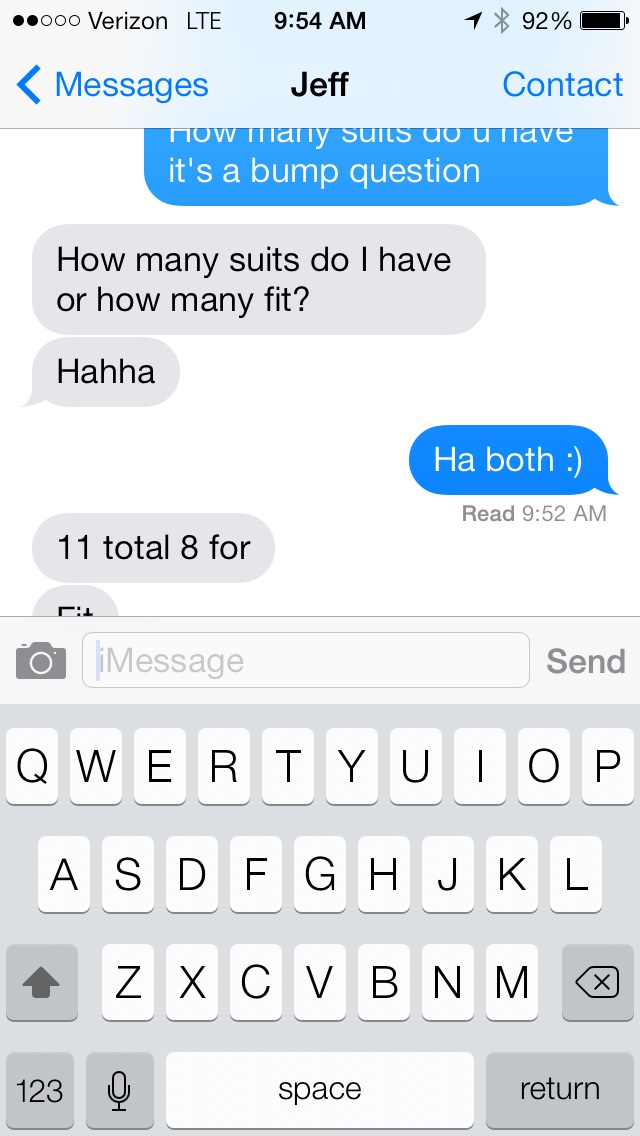Tap the shift key on the keyboard
Screen dimensions: 640x1136
tap(41, 983)
